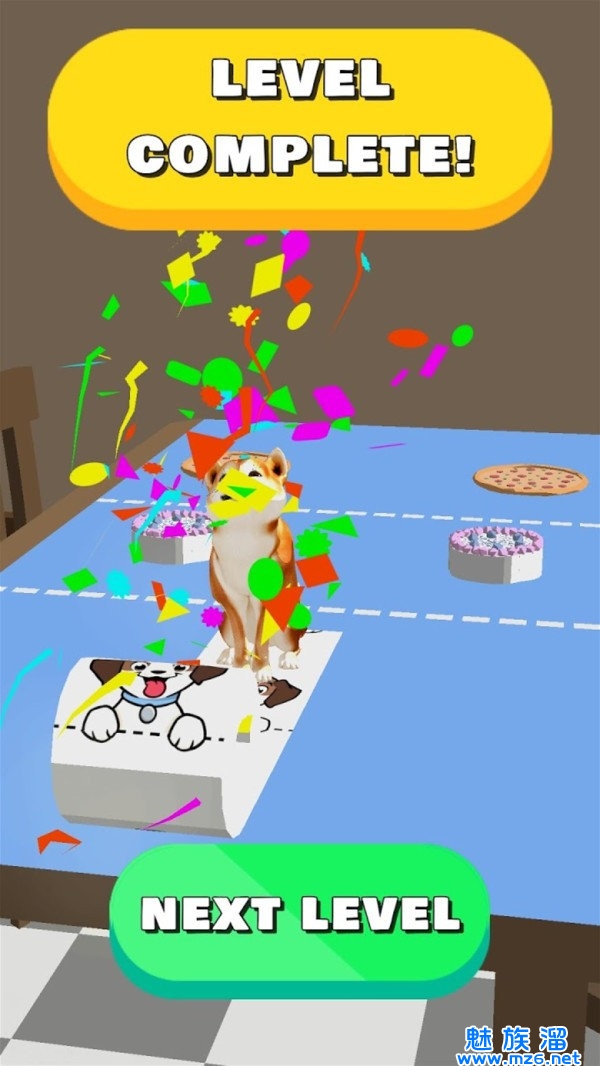Tap the Next Level button
This screenshot has height=1066, width=600.
coord(300,913)
